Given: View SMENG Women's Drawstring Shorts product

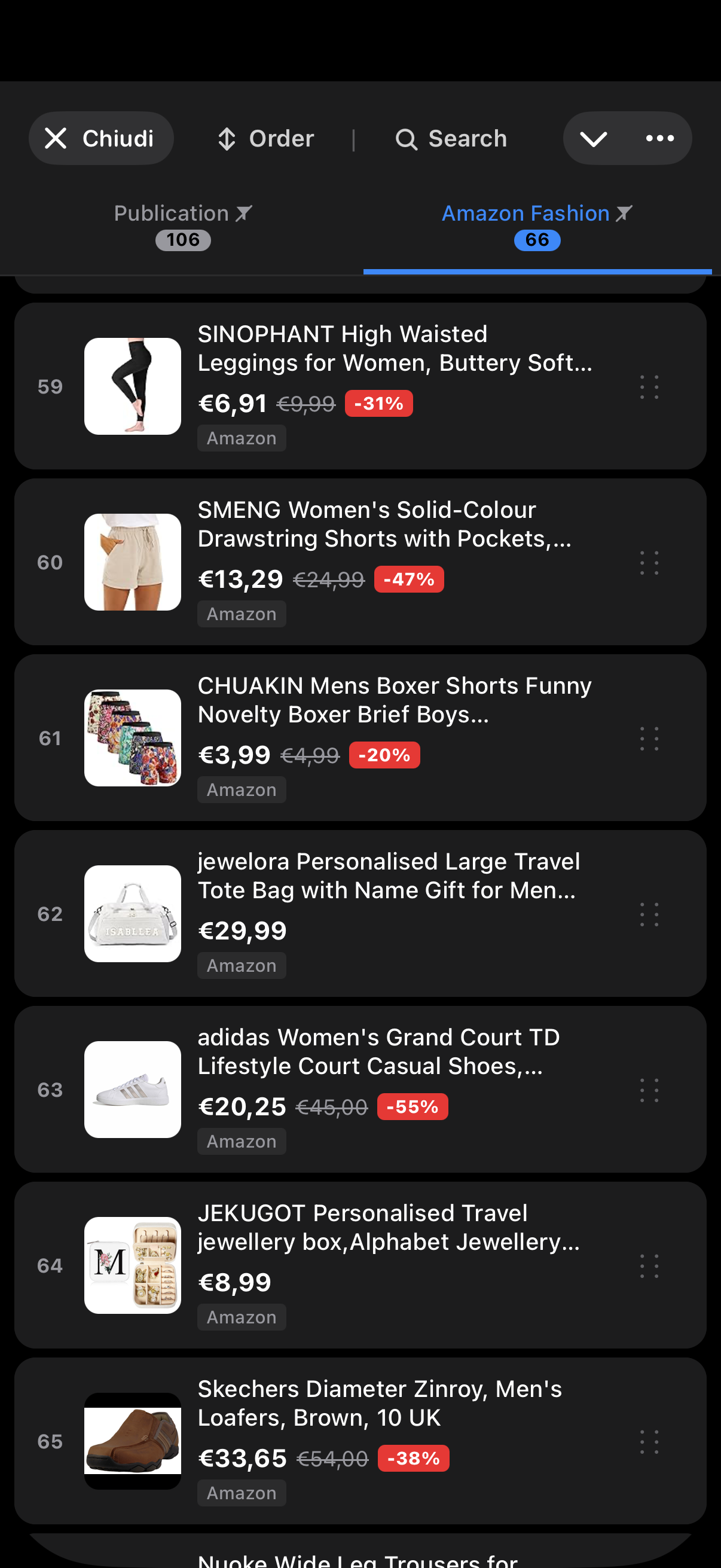Looking at the screenshot, I should point(384,524).
